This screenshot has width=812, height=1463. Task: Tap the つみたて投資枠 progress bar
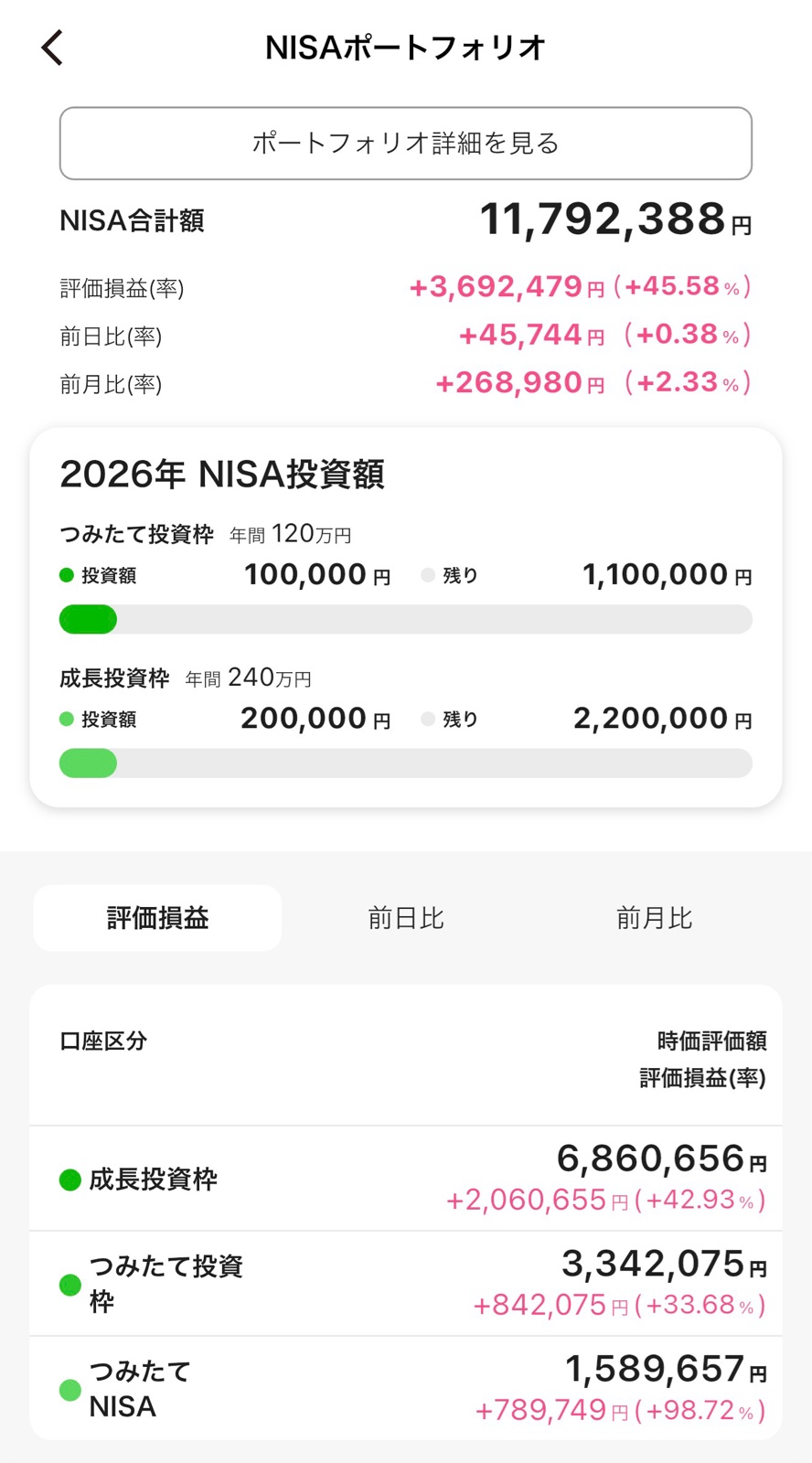pos(405,619)
